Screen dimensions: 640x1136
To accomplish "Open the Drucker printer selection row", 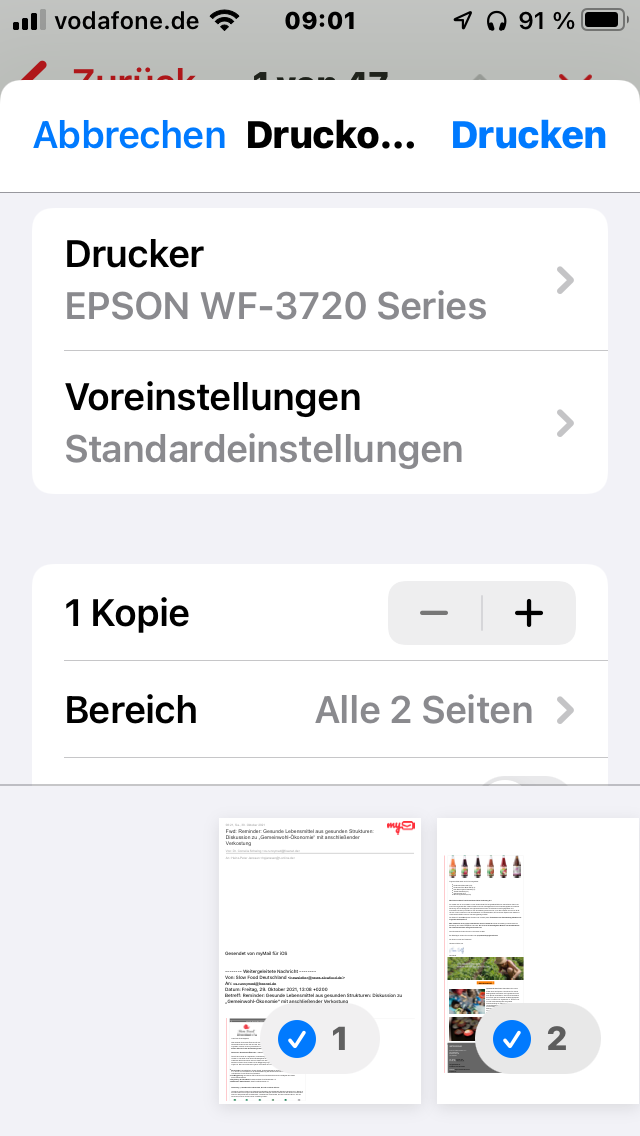I will click(x=320, y=280).
